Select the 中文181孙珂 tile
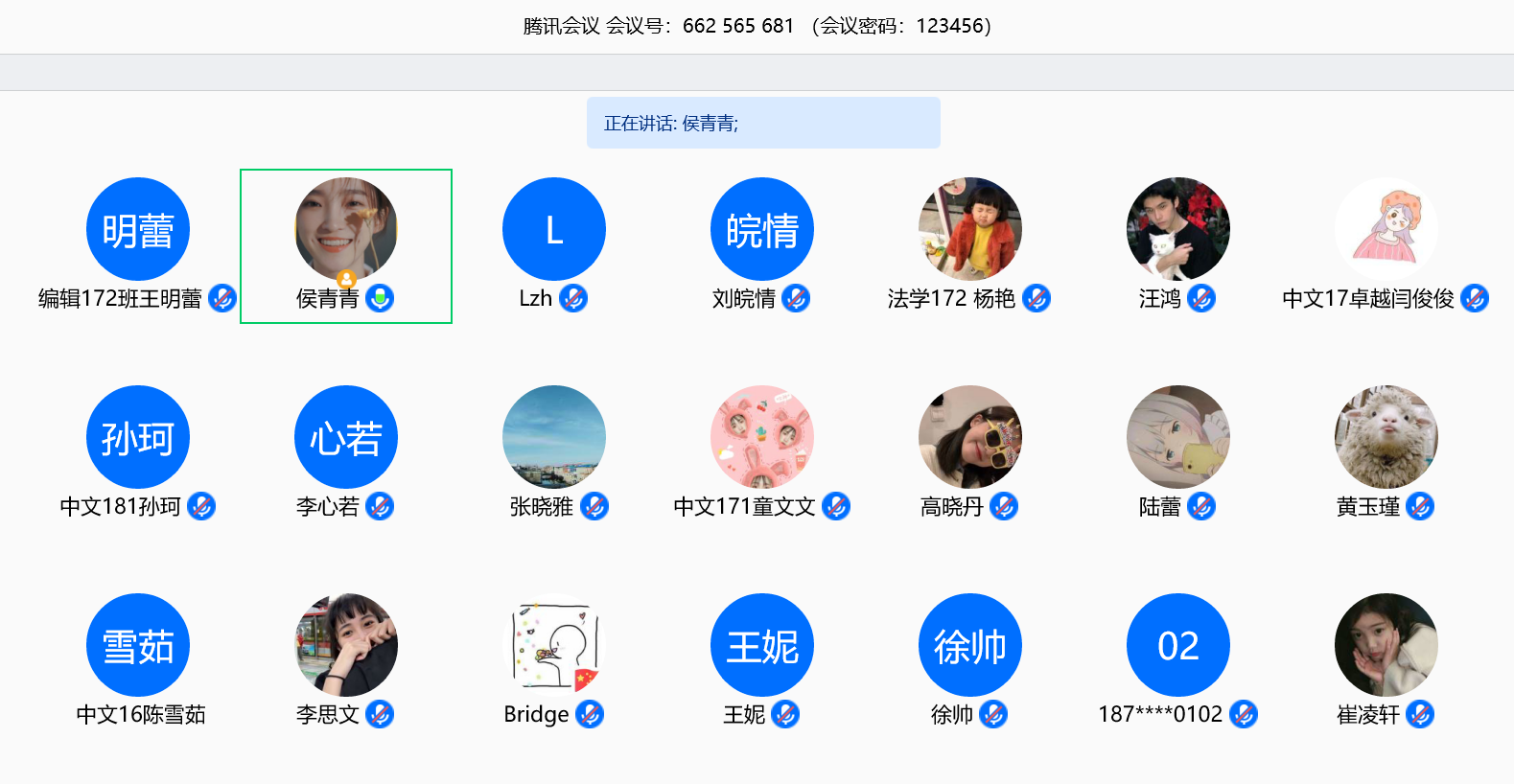The width and height of the screenshot is (1514, 784). [138, 438]
